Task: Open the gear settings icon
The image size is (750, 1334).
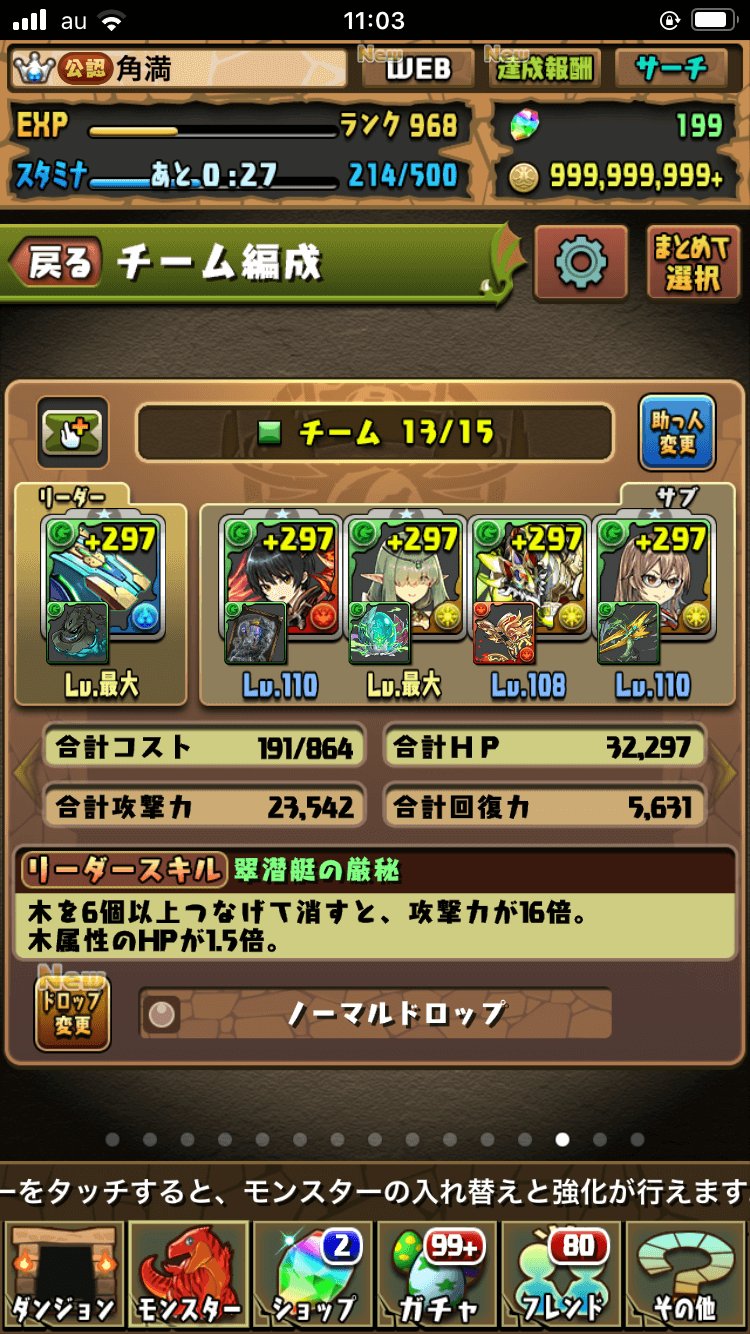Action: pos(581,263)
